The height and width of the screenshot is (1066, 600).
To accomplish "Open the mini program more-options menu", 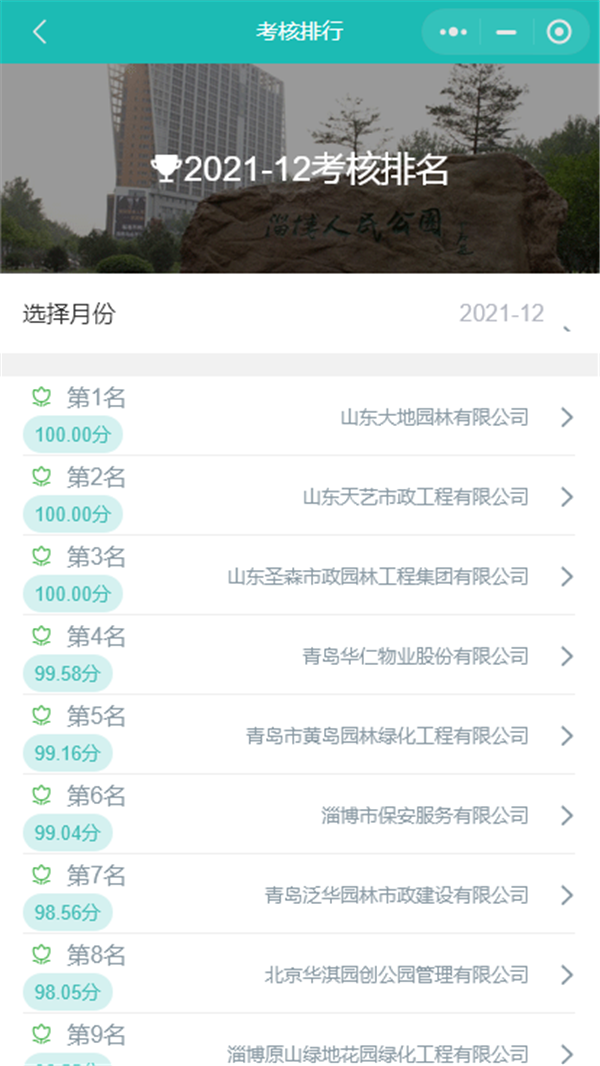I will click(x=453, y=32).
